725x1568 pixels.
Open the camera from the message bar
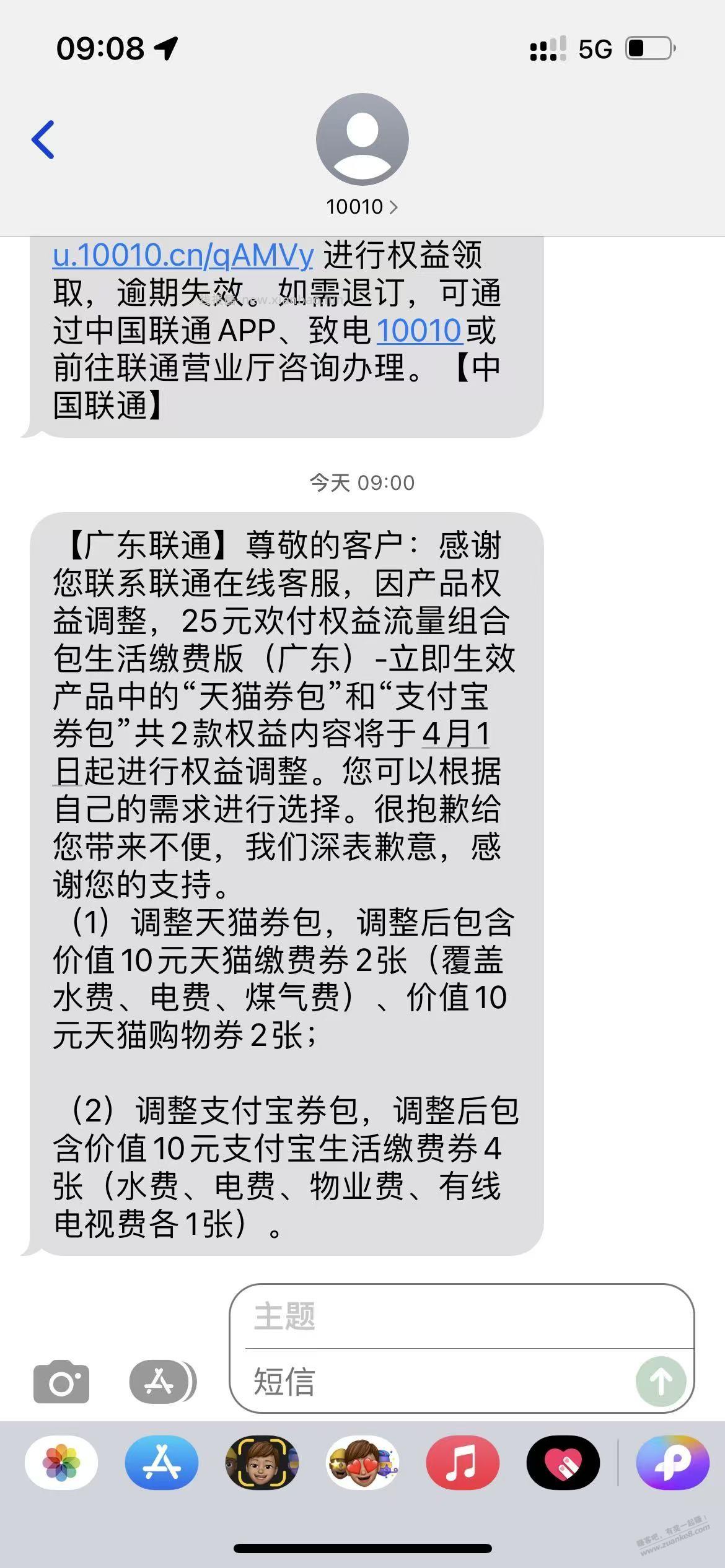pyautogui.click(x=62, y=1381)
